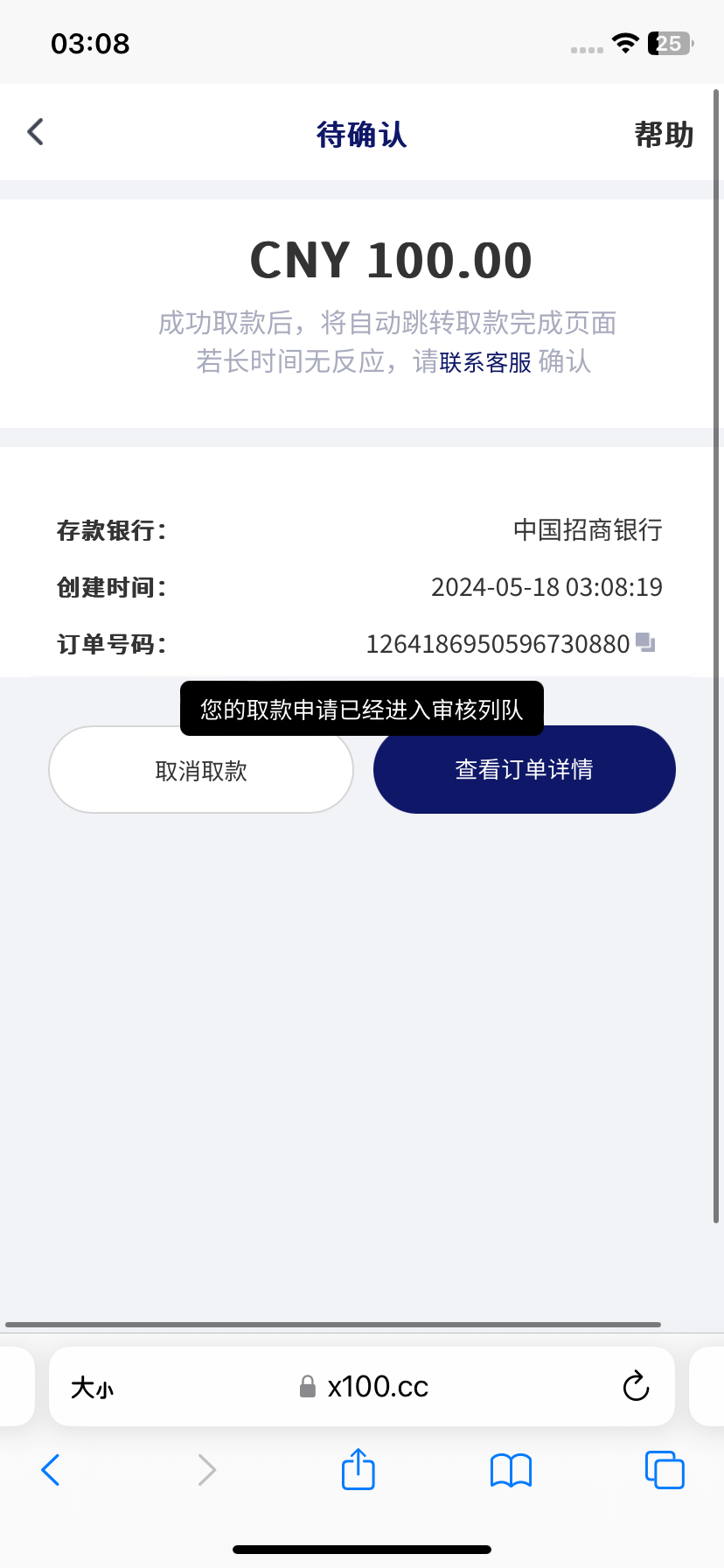Open Safari bookmarks
Viewport: 724px width, 1568px height.
511,1470
